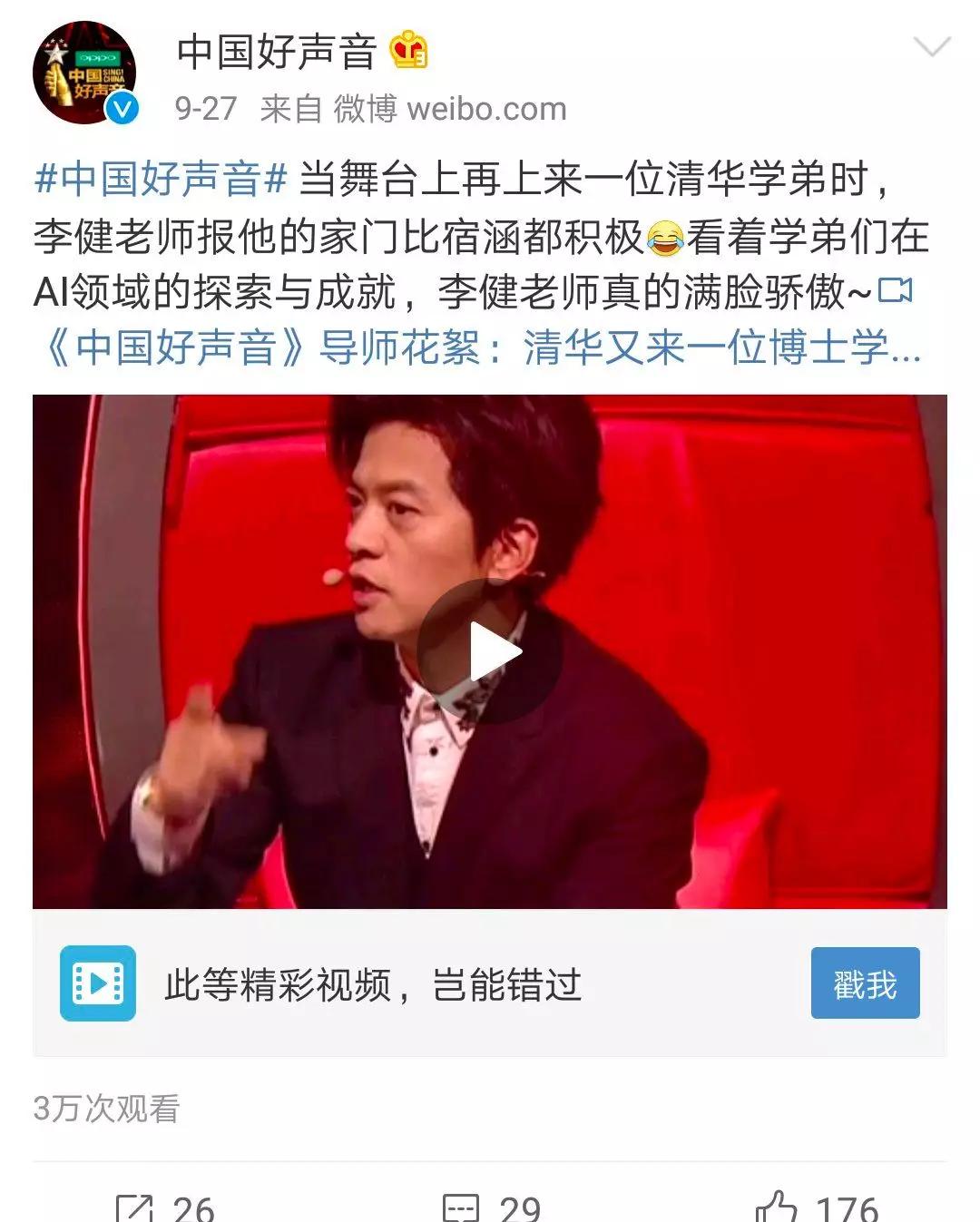The width and height of the screenshot is (980, 1222).
Task: Play the video in the post
Action: coord(491,650)
